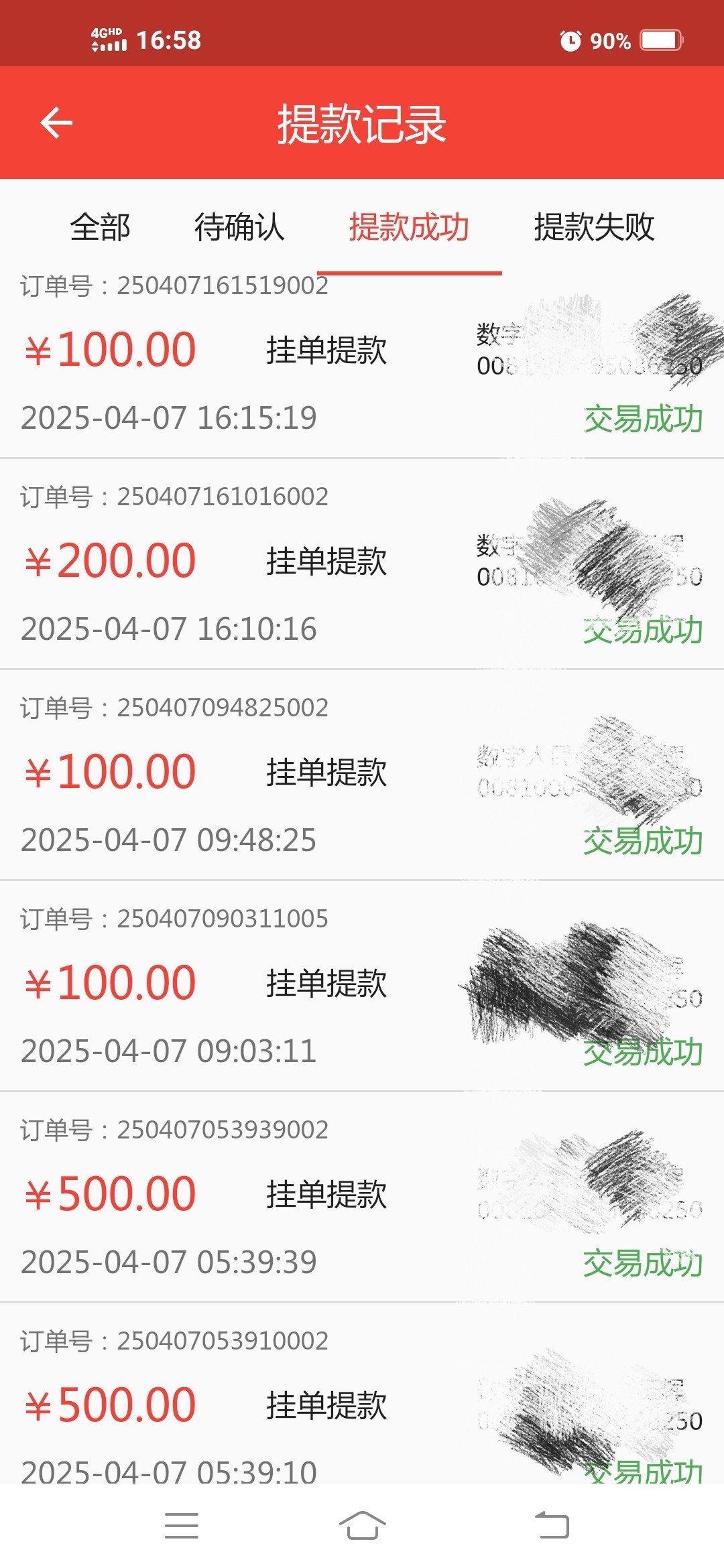Switch to the 全部 tab
Screen dimensions: 724x1568
101,227
